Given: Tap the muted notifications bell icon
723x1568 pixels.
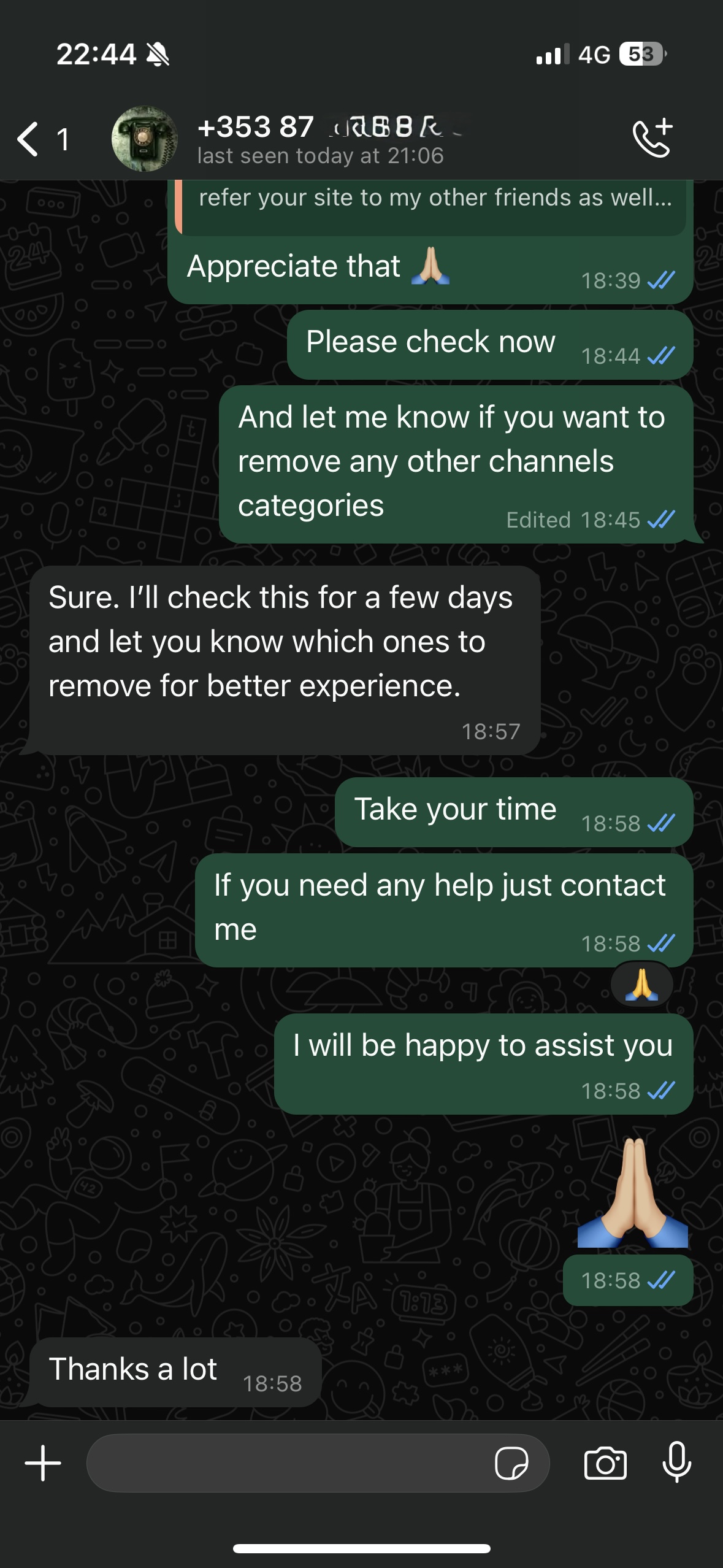Looking at the screenshot, I should coord(159,54).
